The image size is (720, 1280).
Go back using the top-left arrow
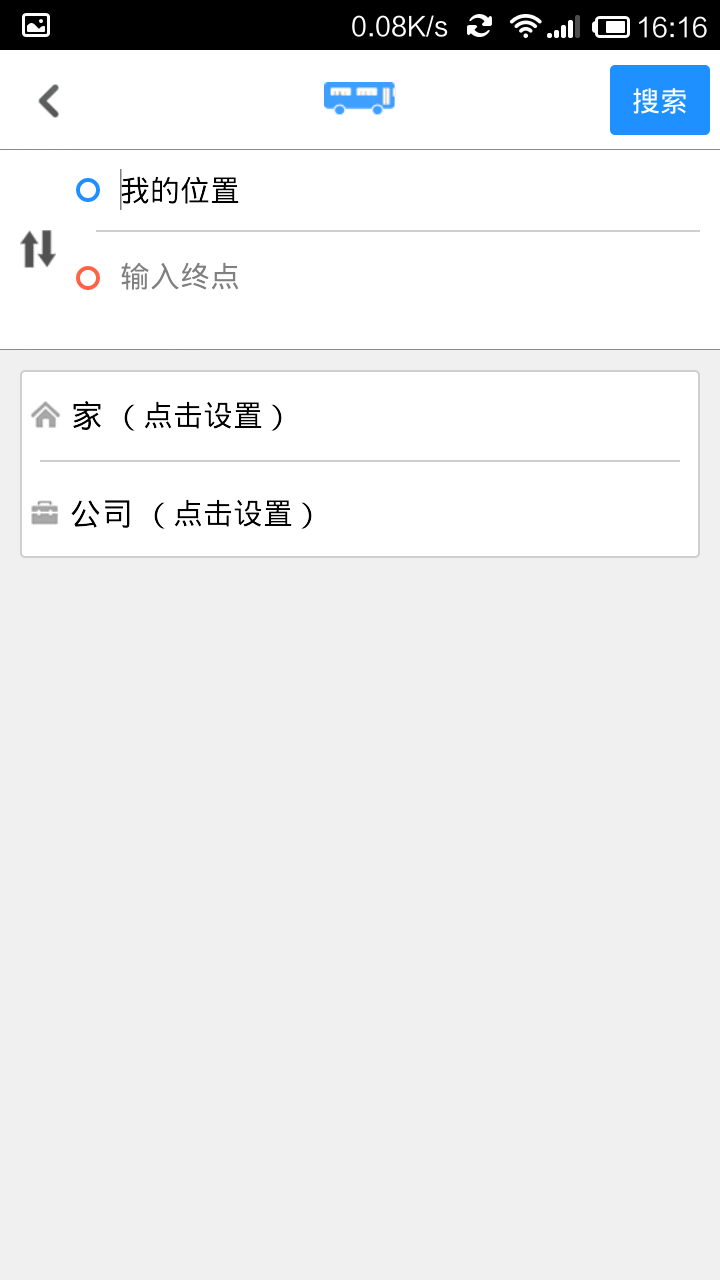coord(48,100)
